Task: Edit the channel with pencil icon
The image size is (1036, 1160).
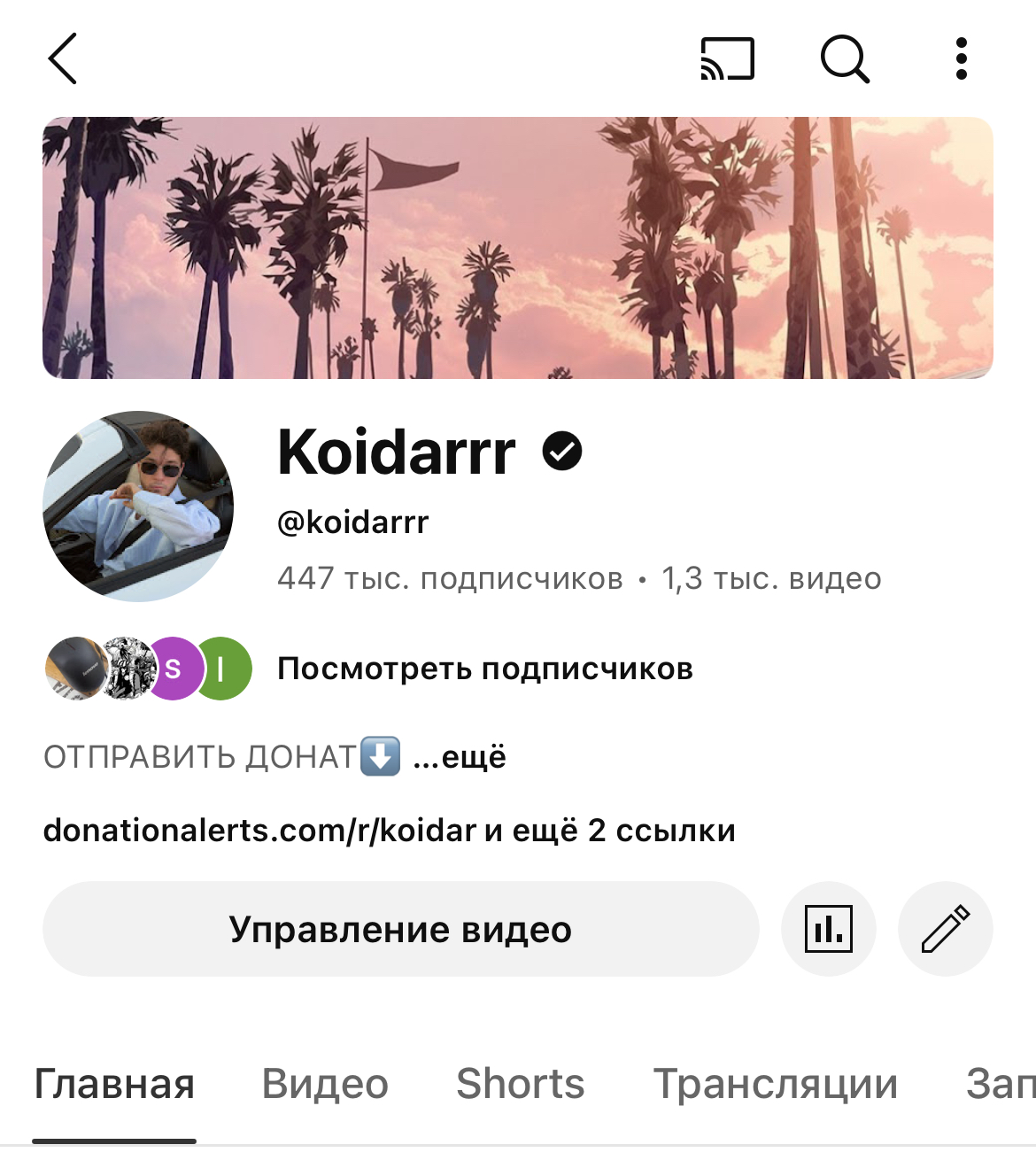Action: 945,930
